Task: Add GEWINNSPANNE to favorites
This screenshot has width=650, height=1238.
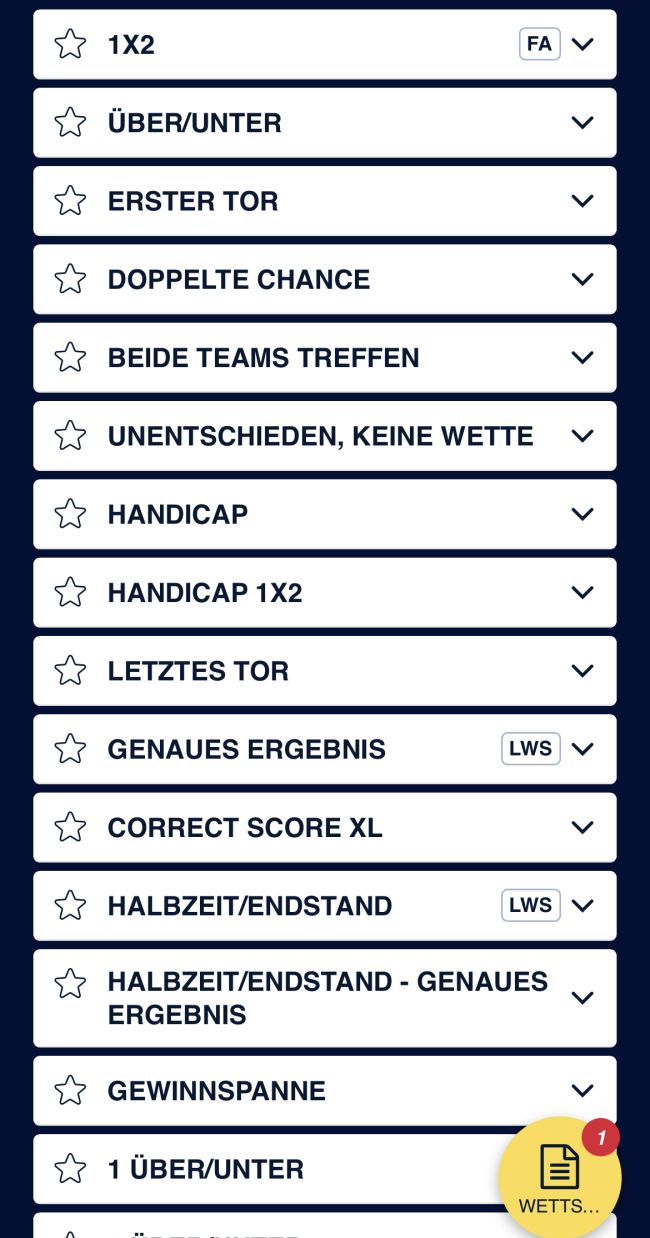Action: coord(70,1090)
